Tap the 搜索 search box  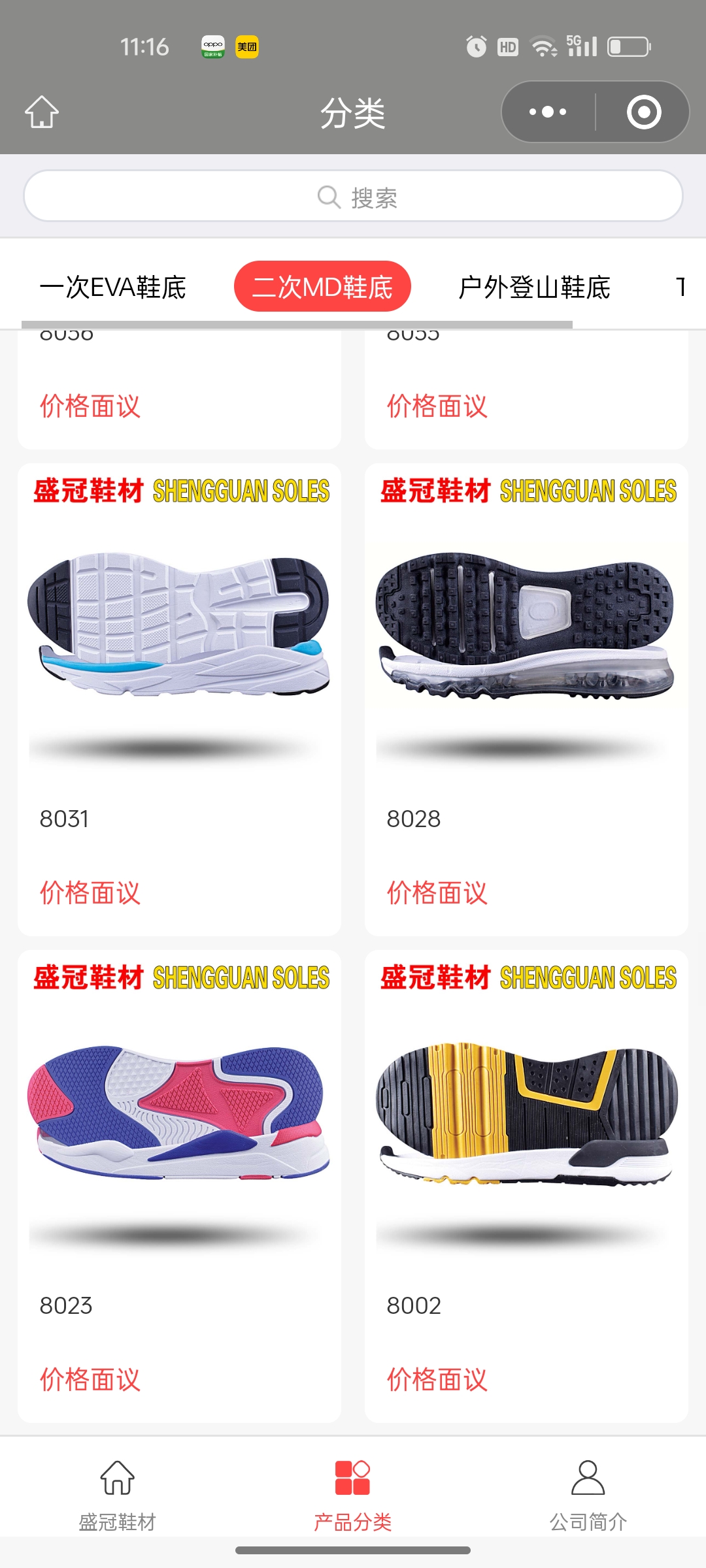pyautogui.click(x=353, y=196)
